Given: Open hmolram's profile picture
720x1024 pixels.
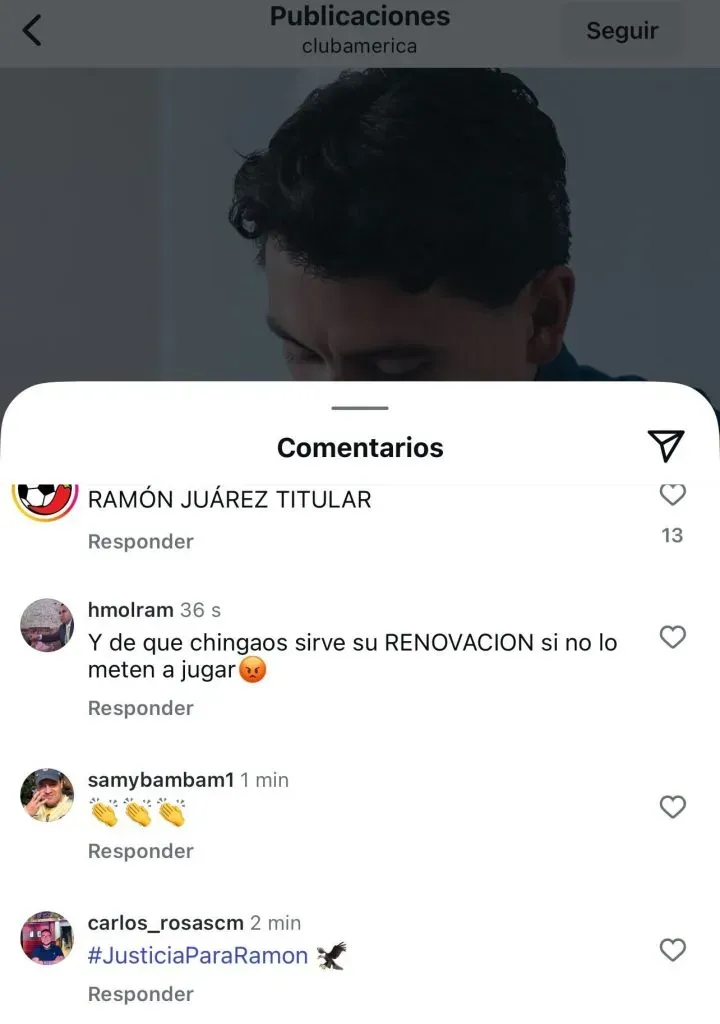Looking at the screenshot, I should tap(47, 625).
